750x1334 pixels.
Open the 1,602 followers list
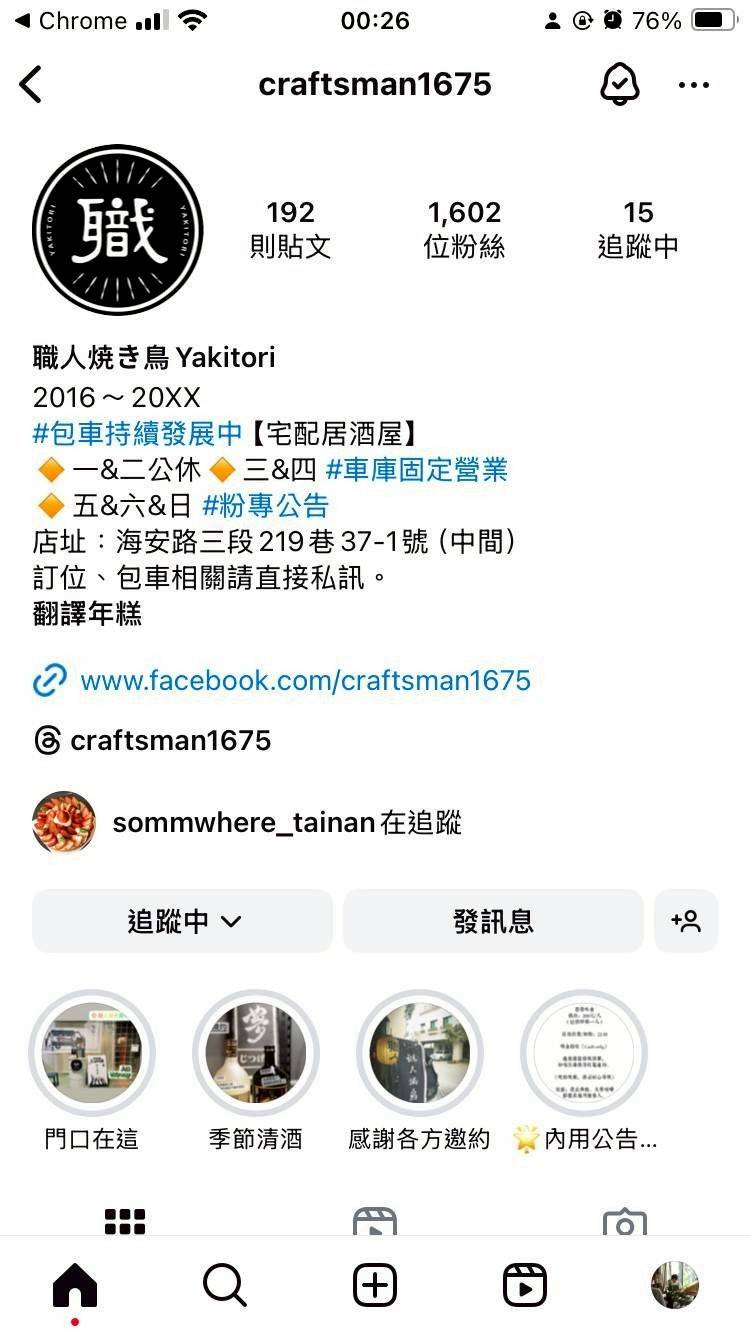pyautogui.click(x=464, y=229)
